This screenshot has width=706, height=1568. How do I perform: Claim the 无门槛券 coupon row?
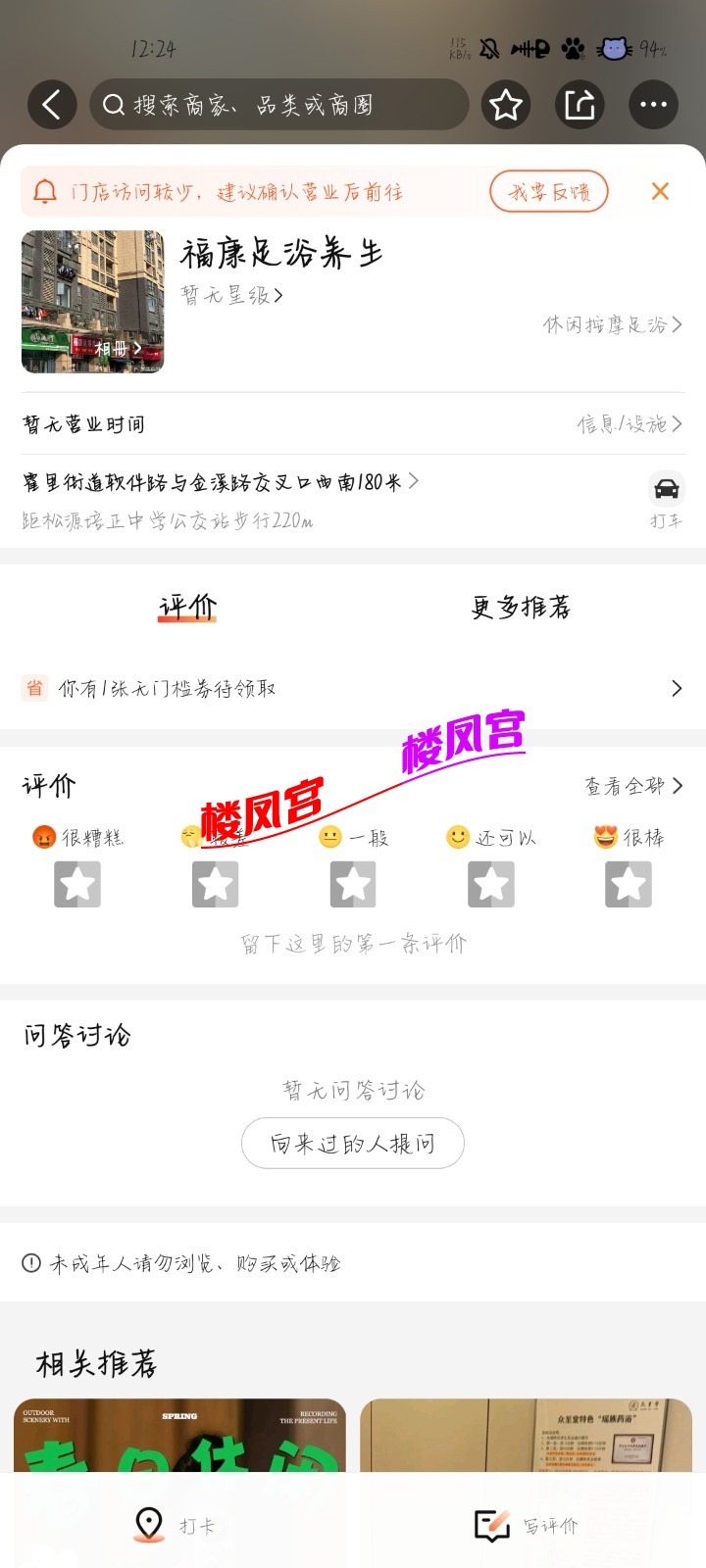353,688
